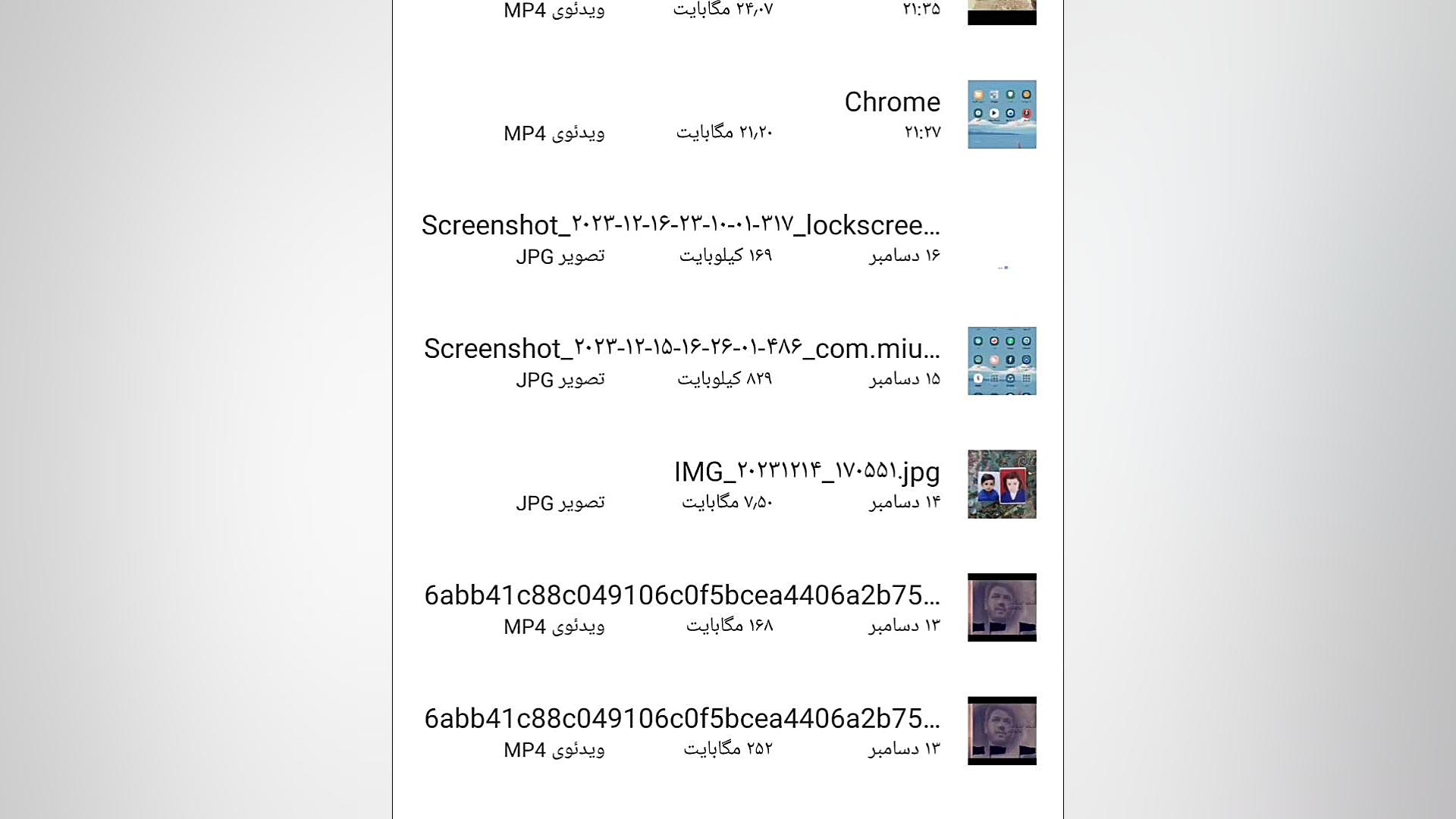Viewport: 1456px width, 819px height.
Task: Open the 168 MB 6abb41c88 video
Action: click(681, 596)
